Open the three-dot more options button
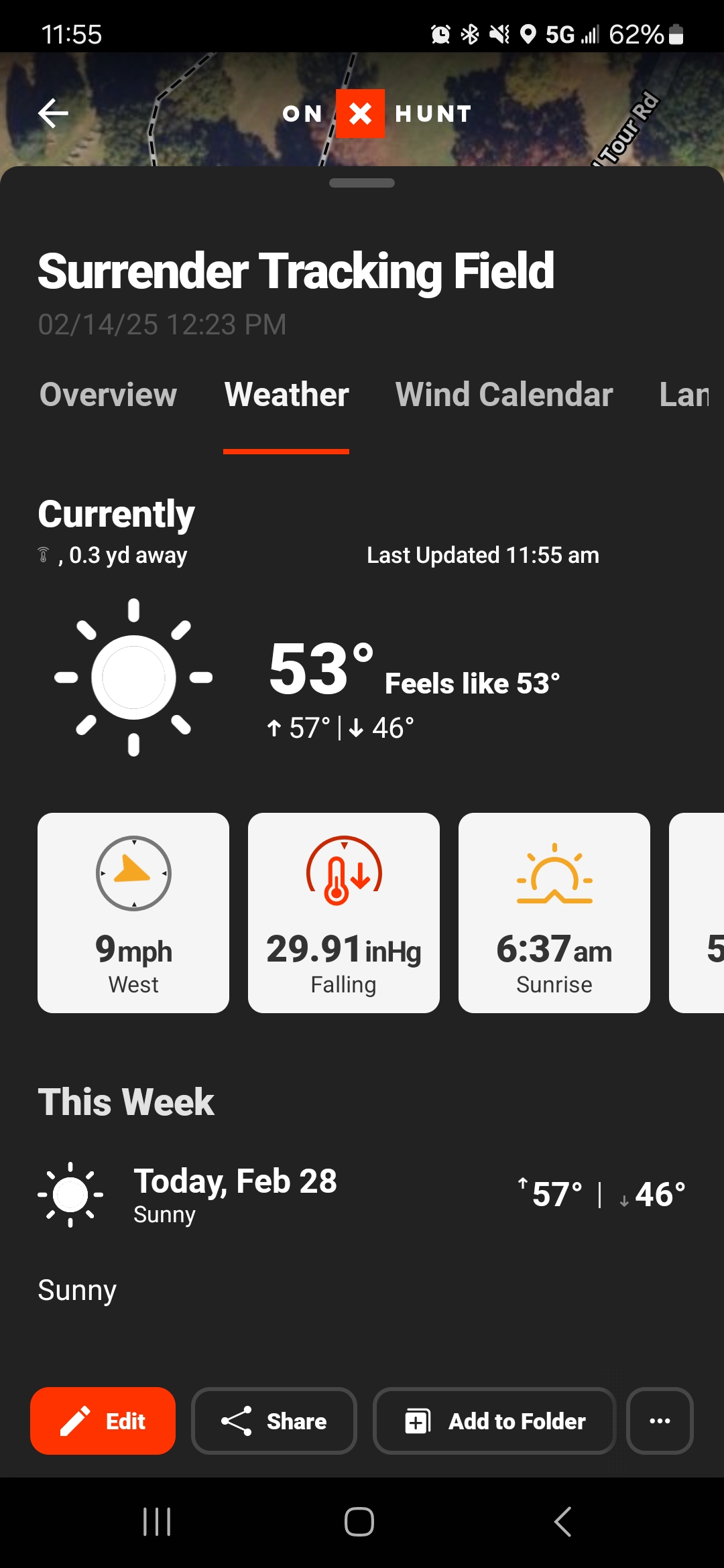 (x=660, y=1421)
